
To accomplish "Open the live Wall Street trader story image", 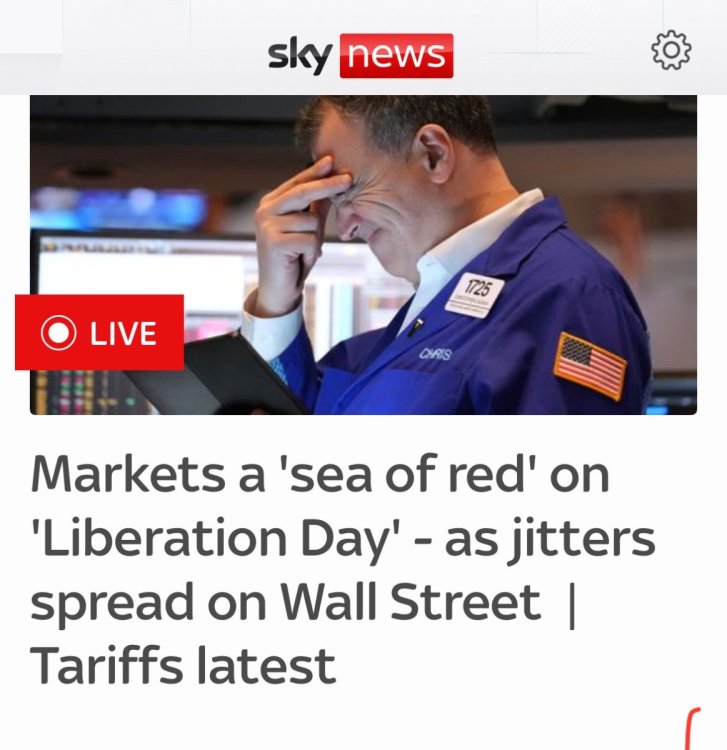I will 400,255.
